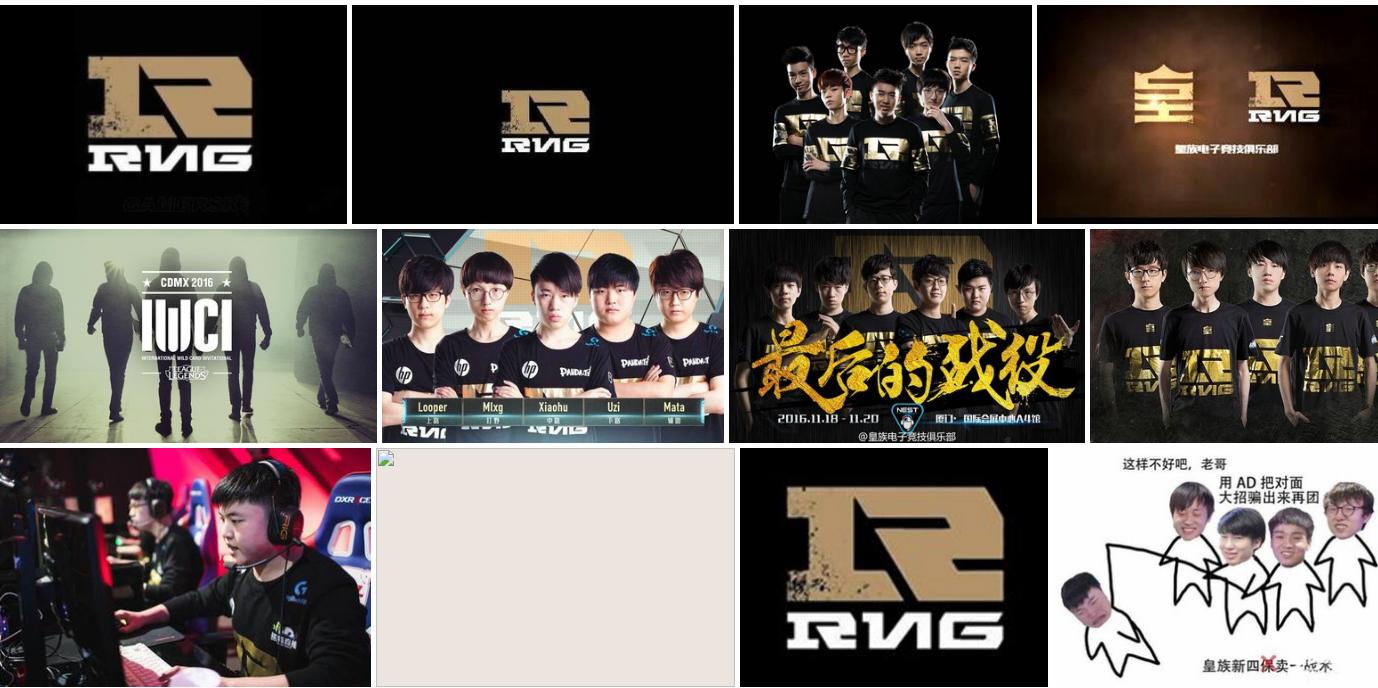1378x688 pixels.
Task: Open the 皇族电子竞技俱乐部 brown banner image
Action: click(x=1207, y=114)
